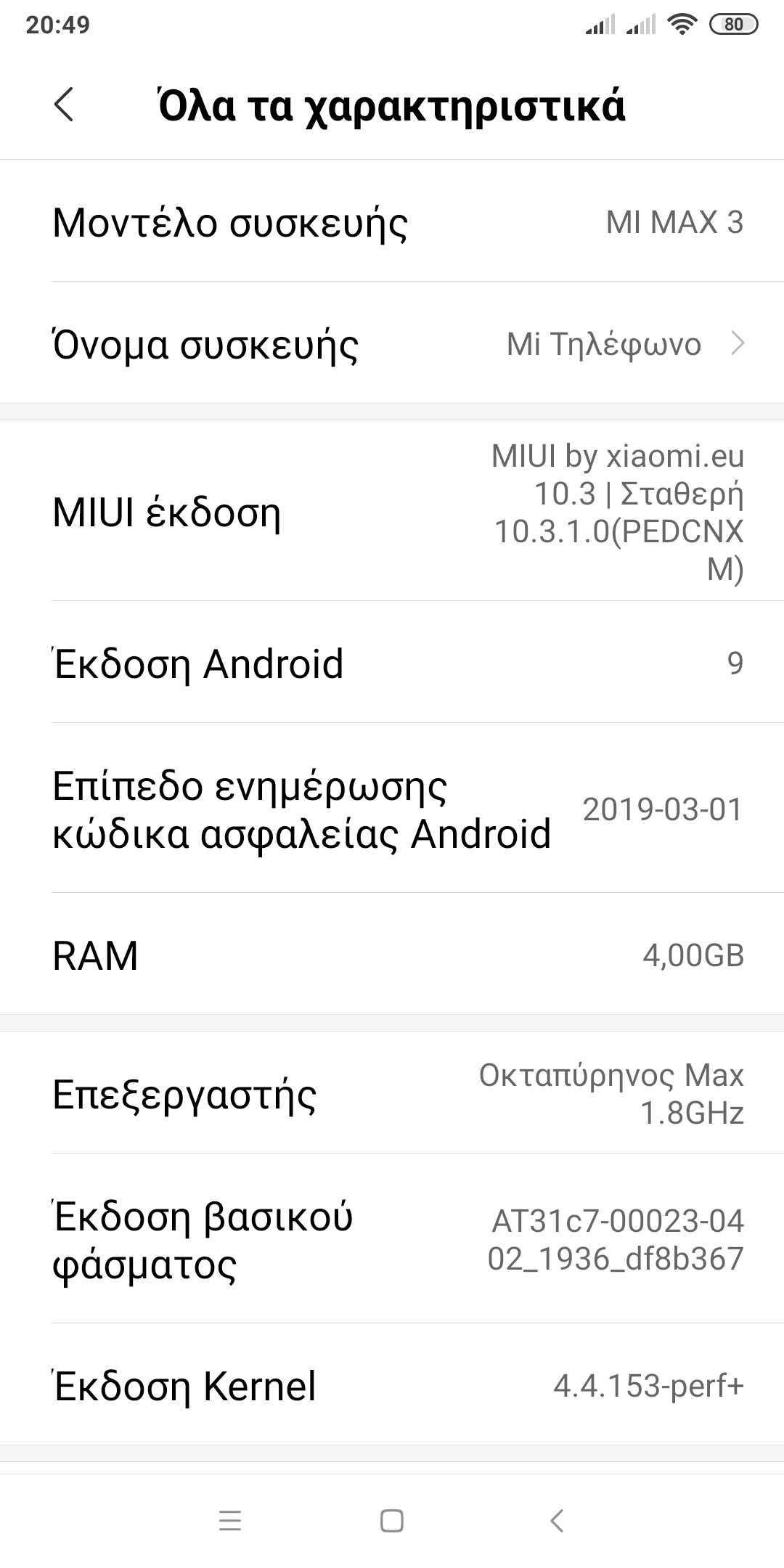Viewport: 784px width, 1568px height.
Task: Tap the Επεξεργαστής row
Action: [392, 1093]
